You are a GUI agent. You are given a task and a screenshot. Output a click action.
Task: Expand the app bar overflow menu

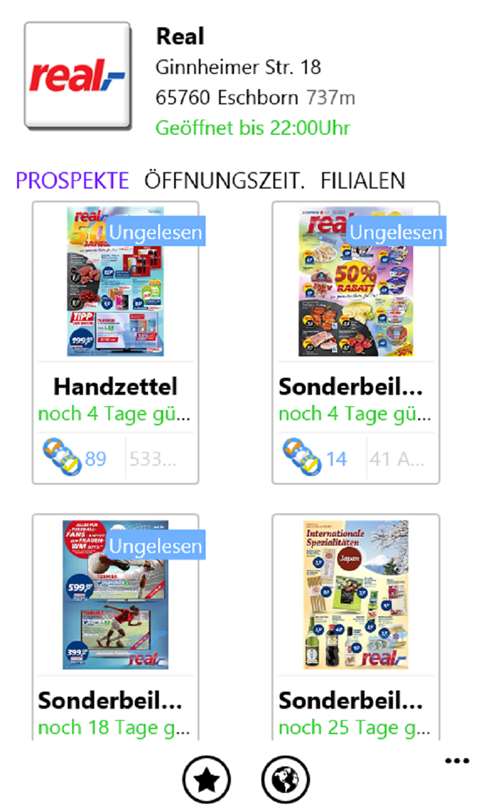coord(457,760)
